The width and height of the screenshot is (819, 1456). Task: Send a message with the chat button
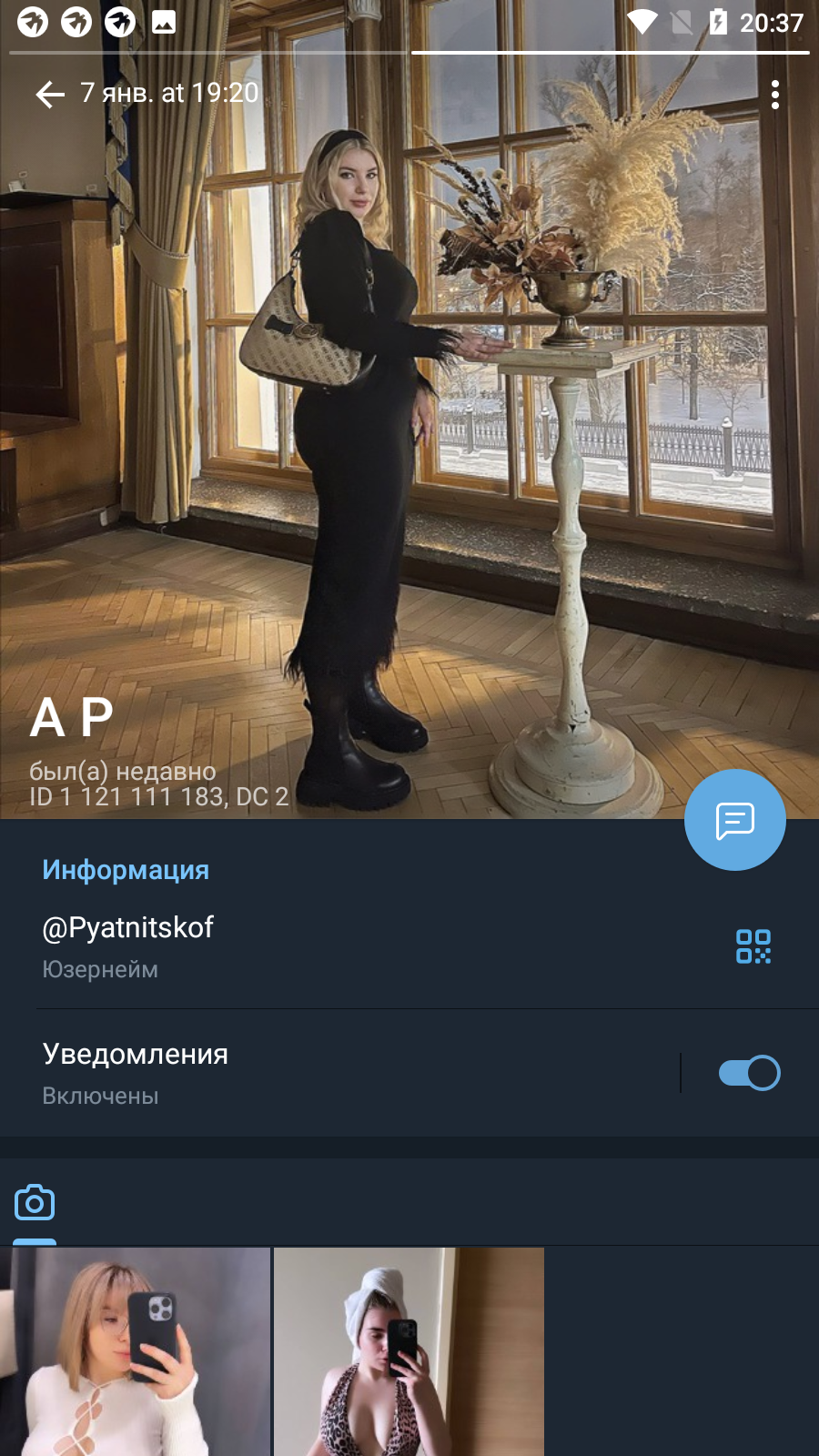tap(734, 820)
